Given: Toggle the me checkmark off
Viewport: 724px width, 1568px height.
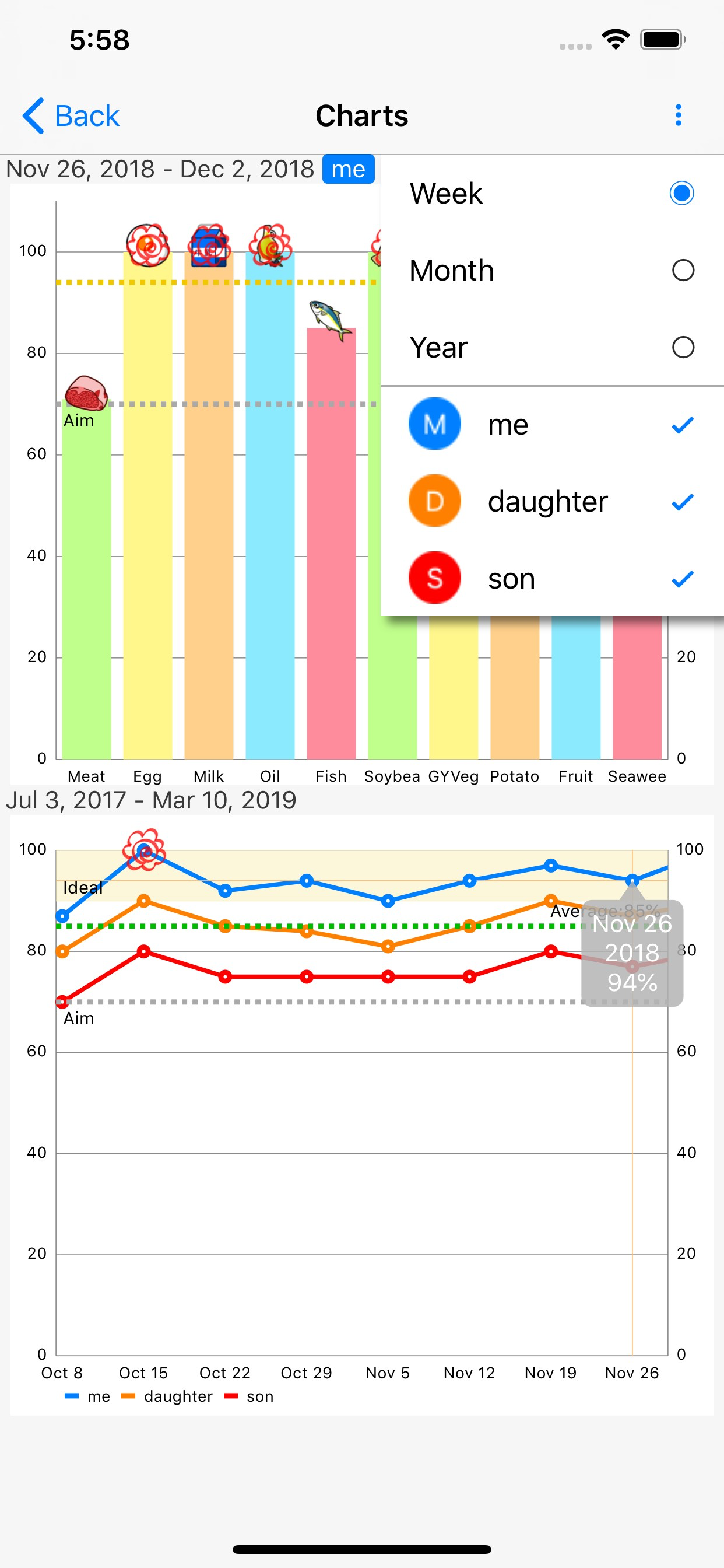Looking at the screenshot, I should pos(684,423).
